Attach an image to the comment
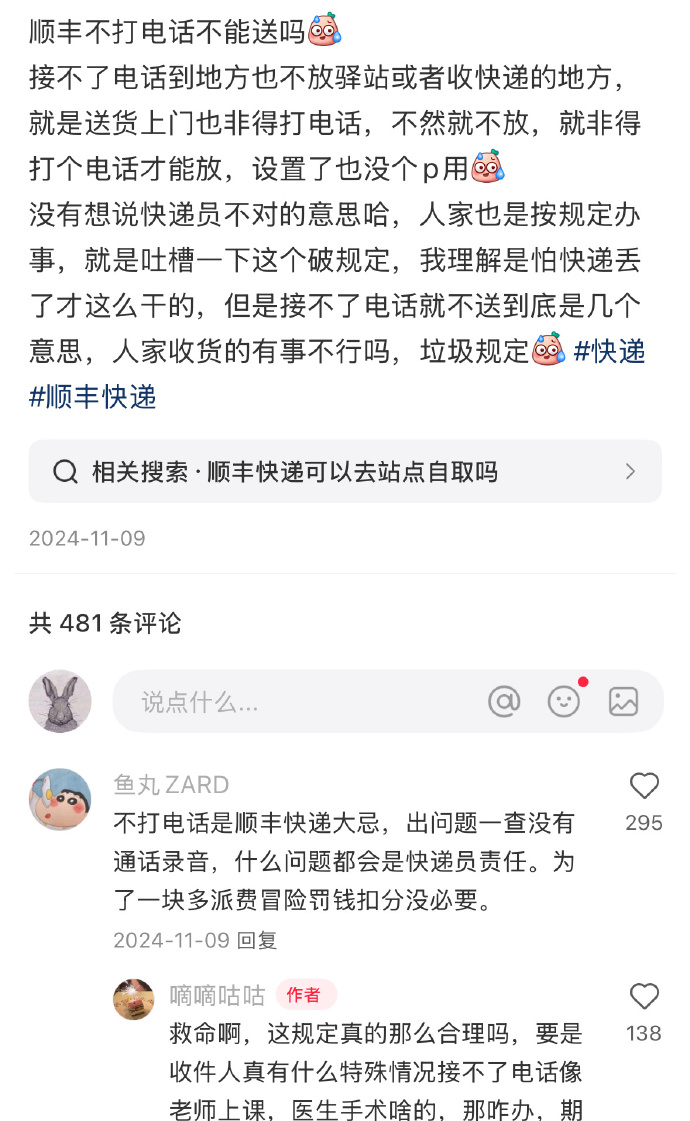Image resolution: width=690 pixels, height=1121 pixels. click(x=623, y=702)
